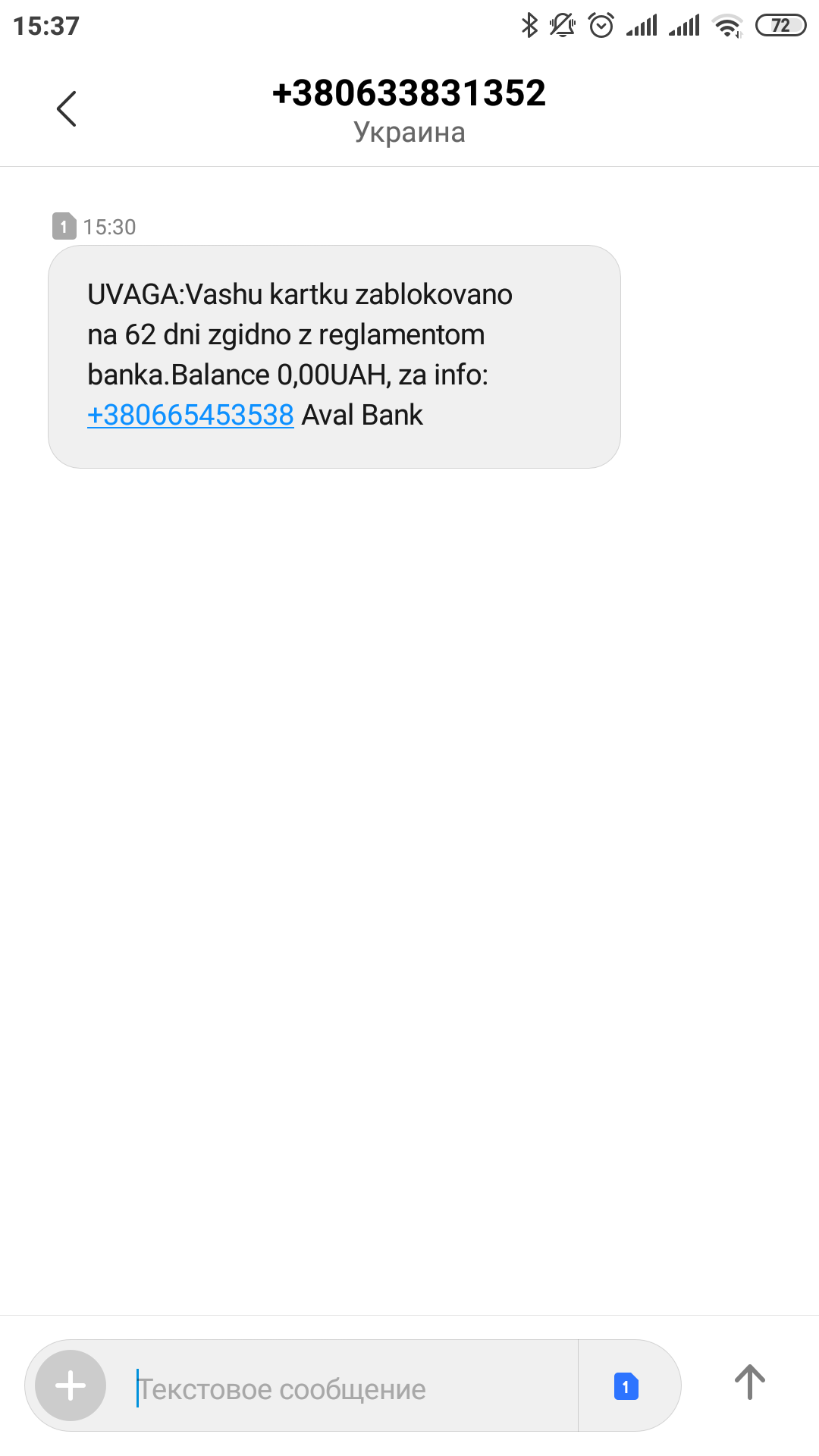
Task: Call the linked number +380665453538
Action: pos(190,416)
